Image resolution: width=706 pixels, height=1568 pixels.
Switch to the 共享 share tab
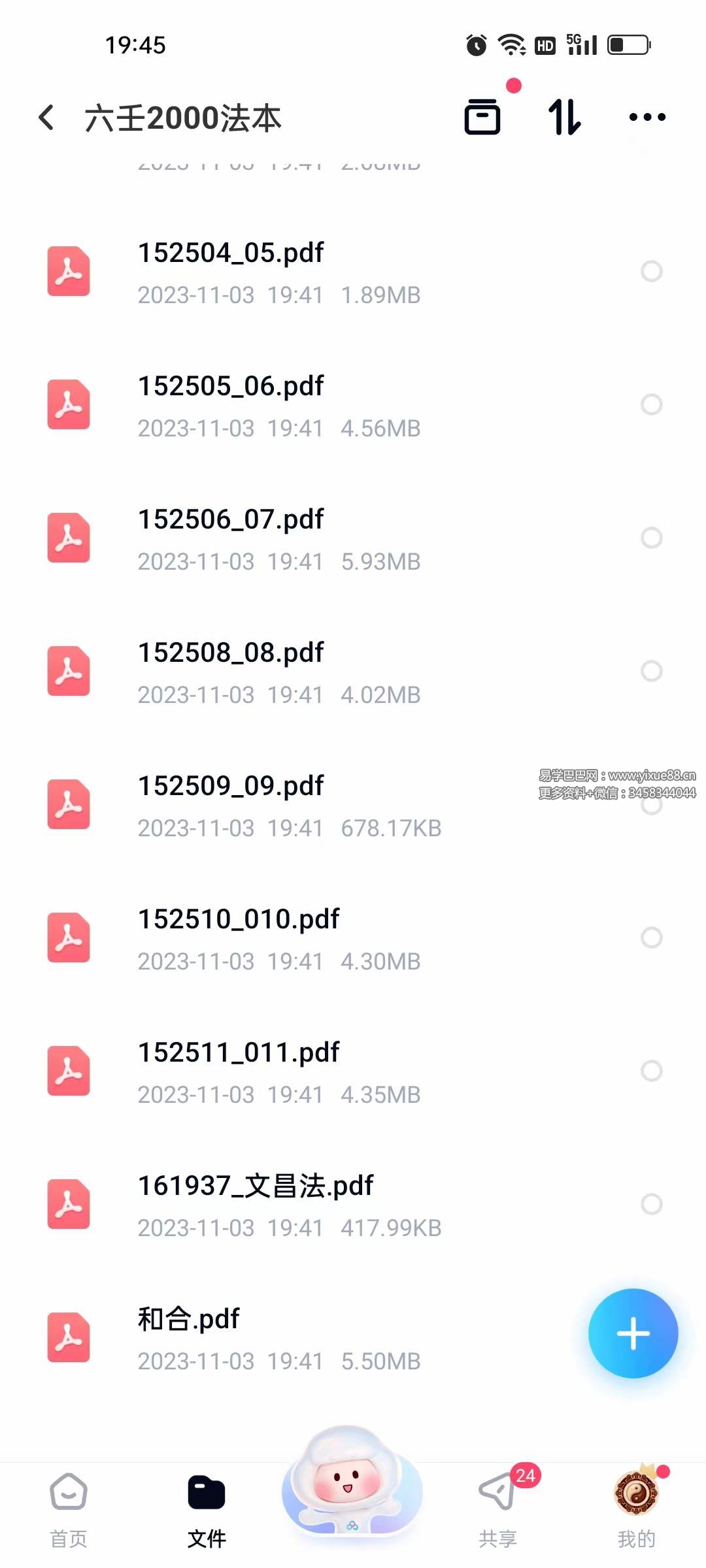coord(499,1503)
